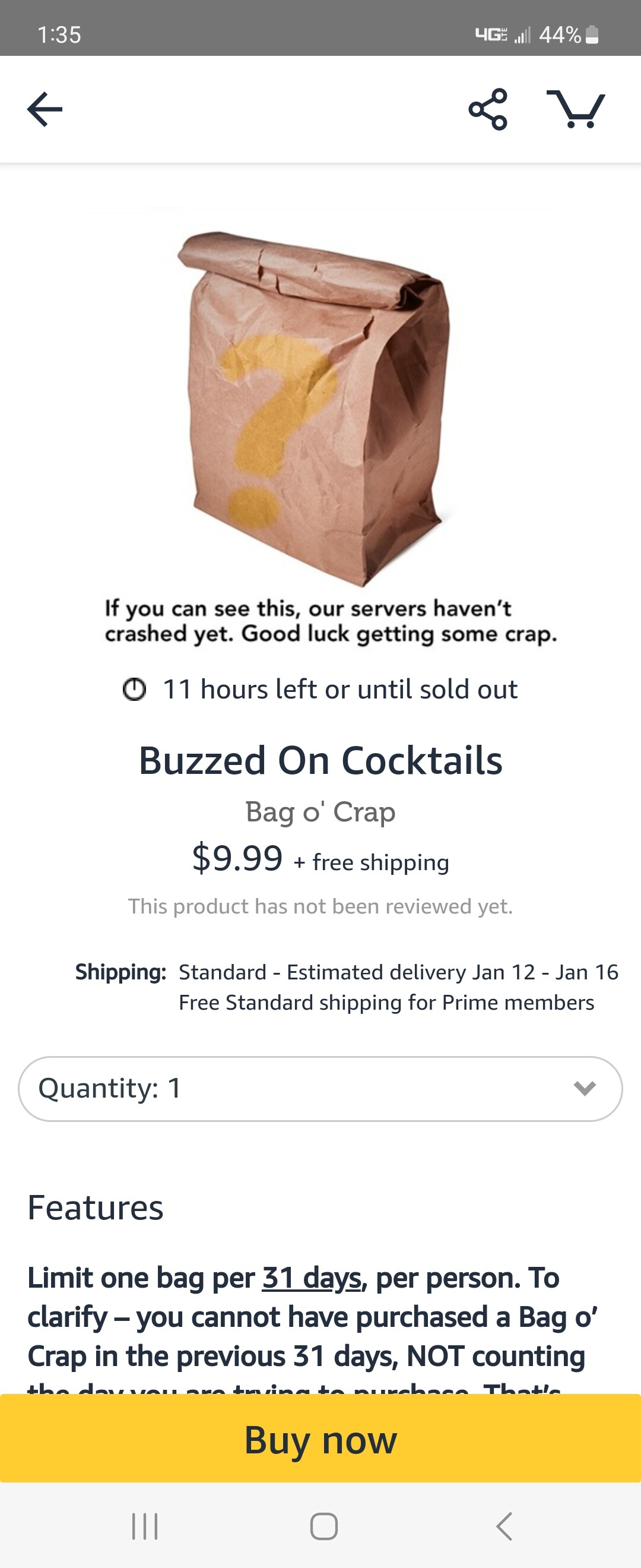Go to the phone's home screen
641x1568 pixels.
pos(323,1526)
